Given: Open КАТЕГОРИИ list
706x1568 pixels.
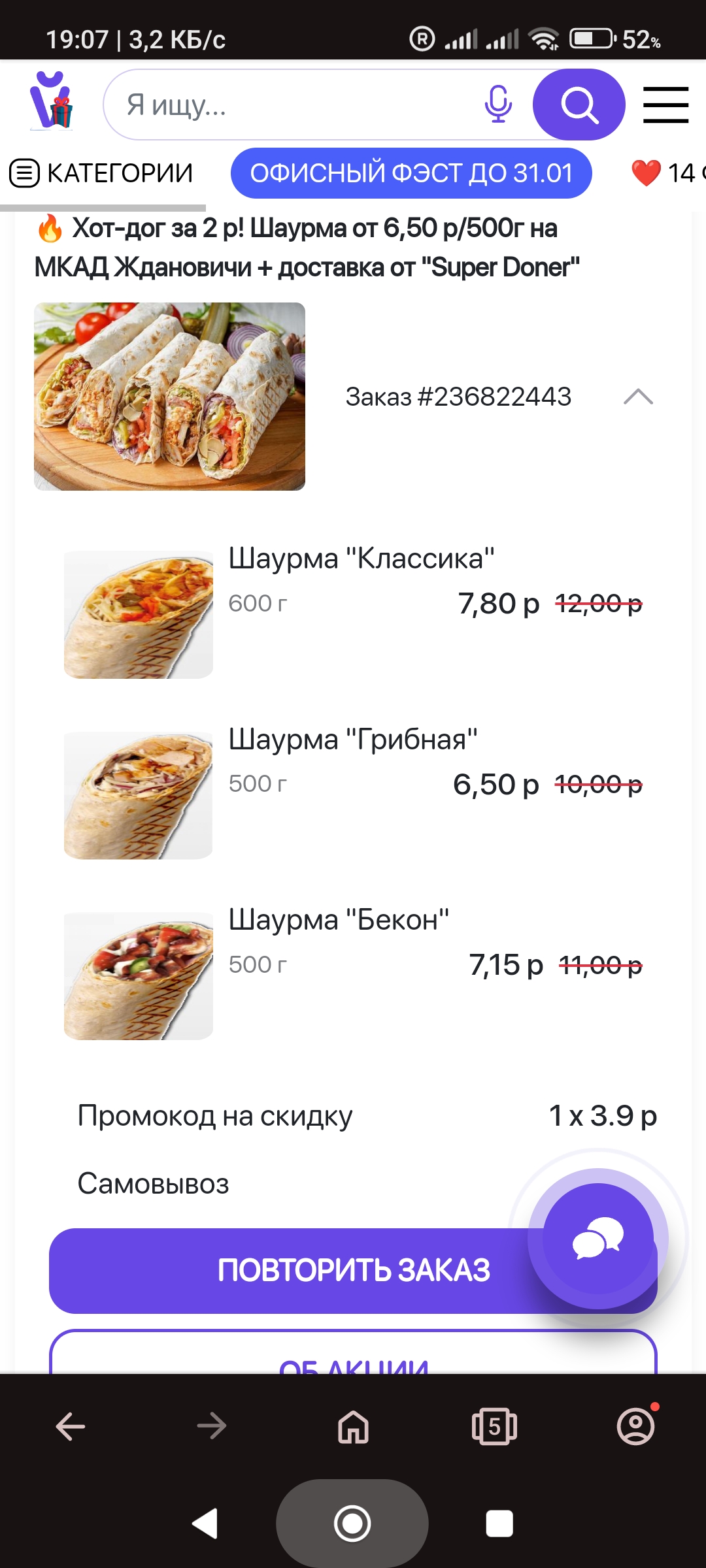Looking at the screenshot, I should [x=102, y=174].
